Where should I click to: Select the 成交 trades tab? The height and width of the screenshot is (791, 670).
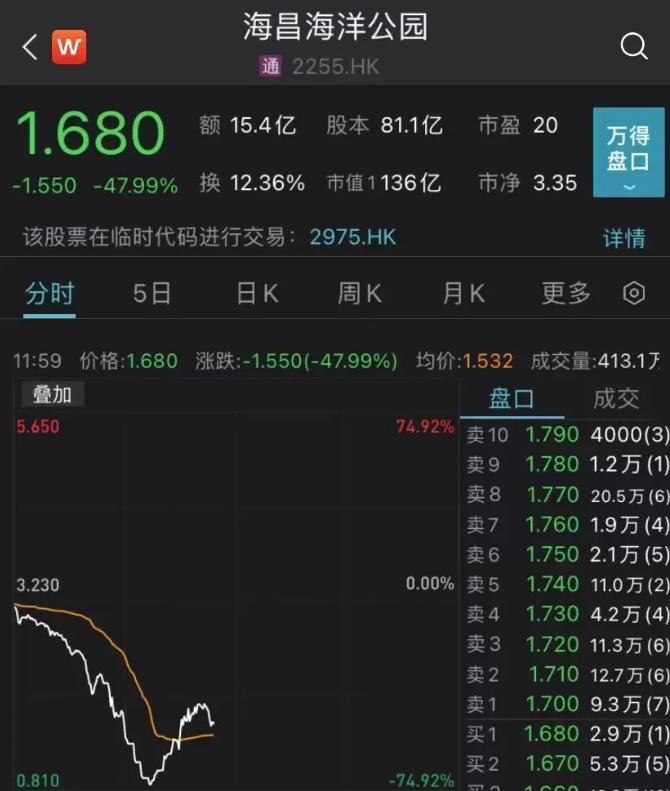616,399
